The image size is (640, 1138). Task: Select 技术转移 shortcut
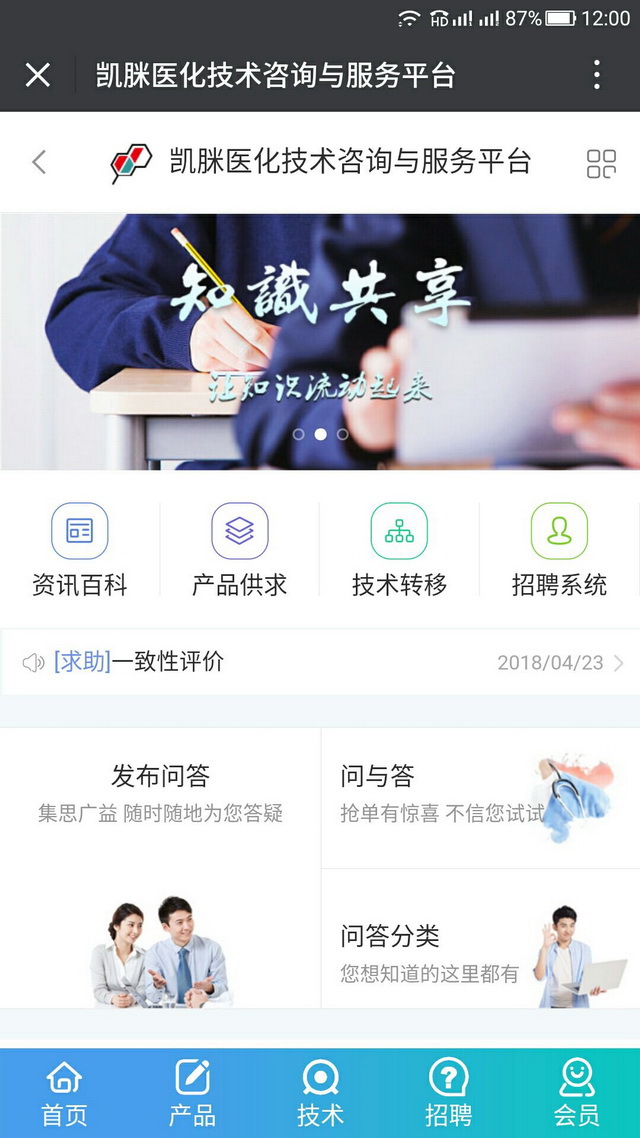coord(399,550)
